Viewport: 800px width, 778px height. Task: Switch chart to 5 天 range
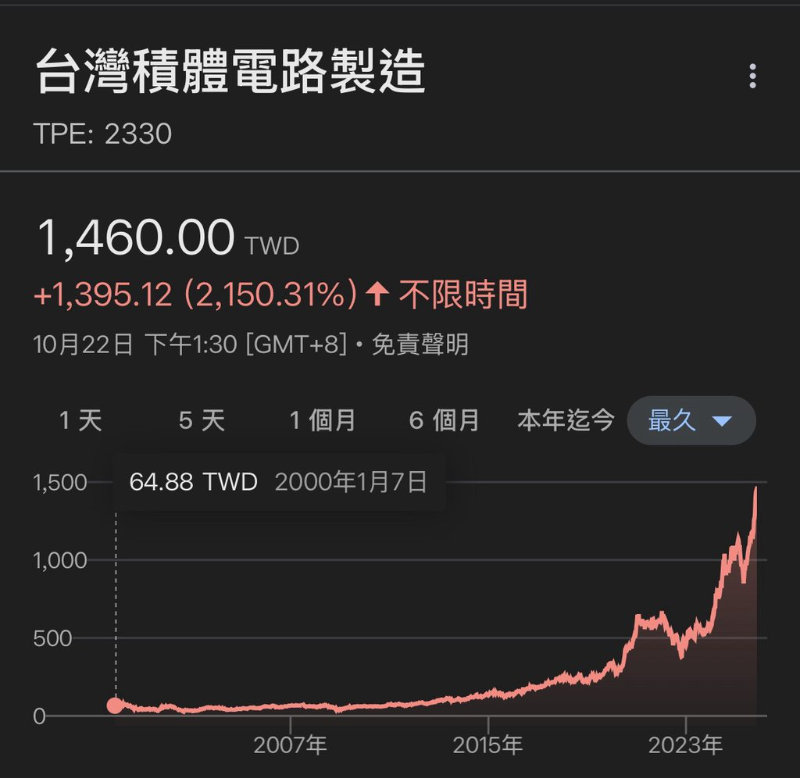tap(202, 421)
